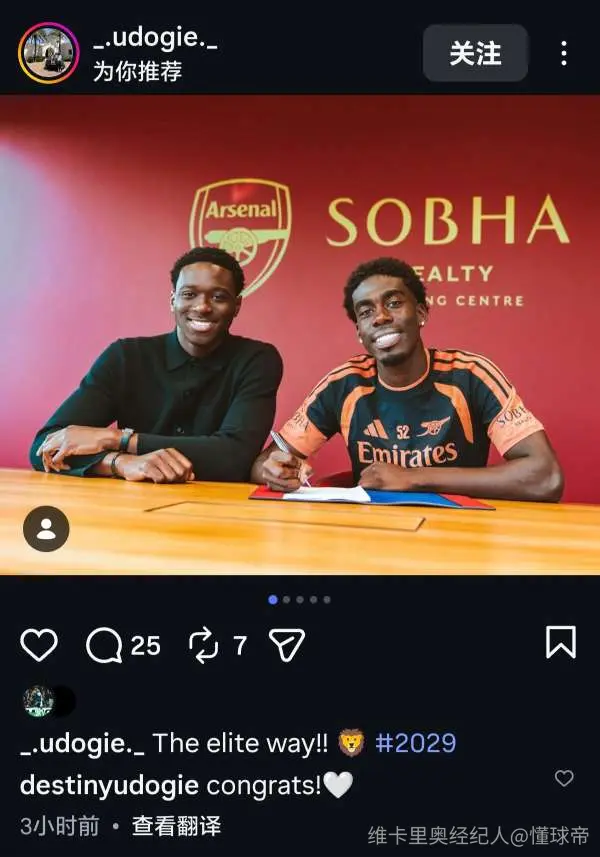
Task: Open destinyudogie's profile from the comment
Action: point(109,785)
